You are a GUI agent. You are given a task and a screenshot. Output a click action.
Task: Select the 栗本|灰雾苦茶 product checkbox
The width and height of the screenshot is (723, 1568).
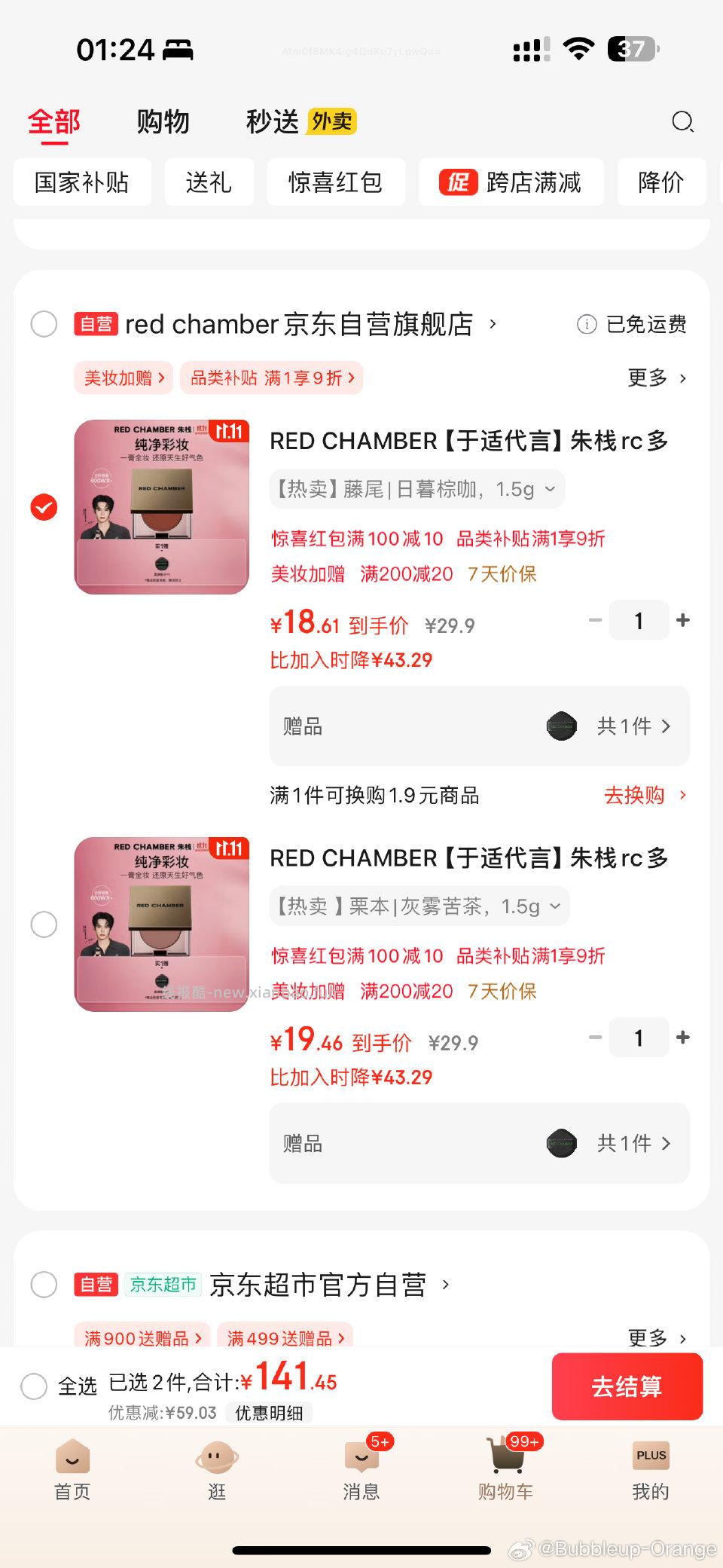(44, 924)
